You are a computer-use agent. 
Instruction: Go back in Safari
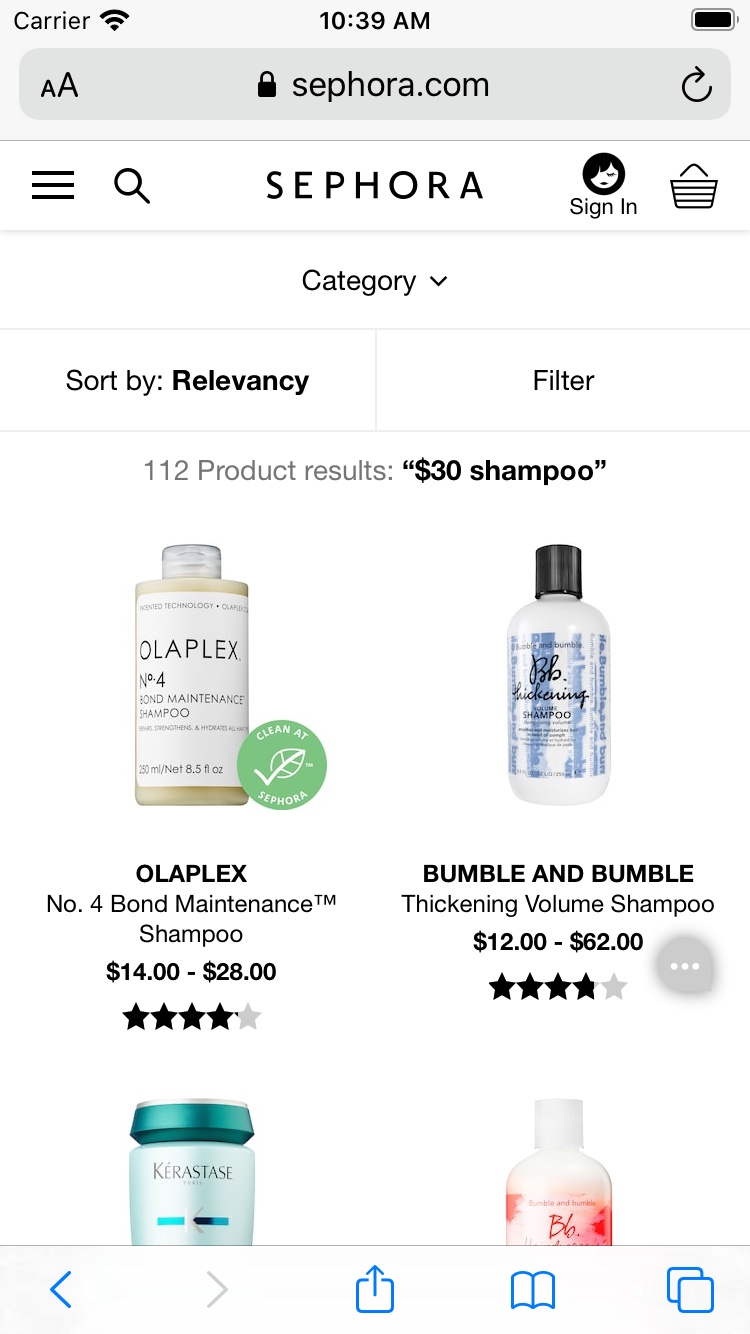pos(61,1290)
